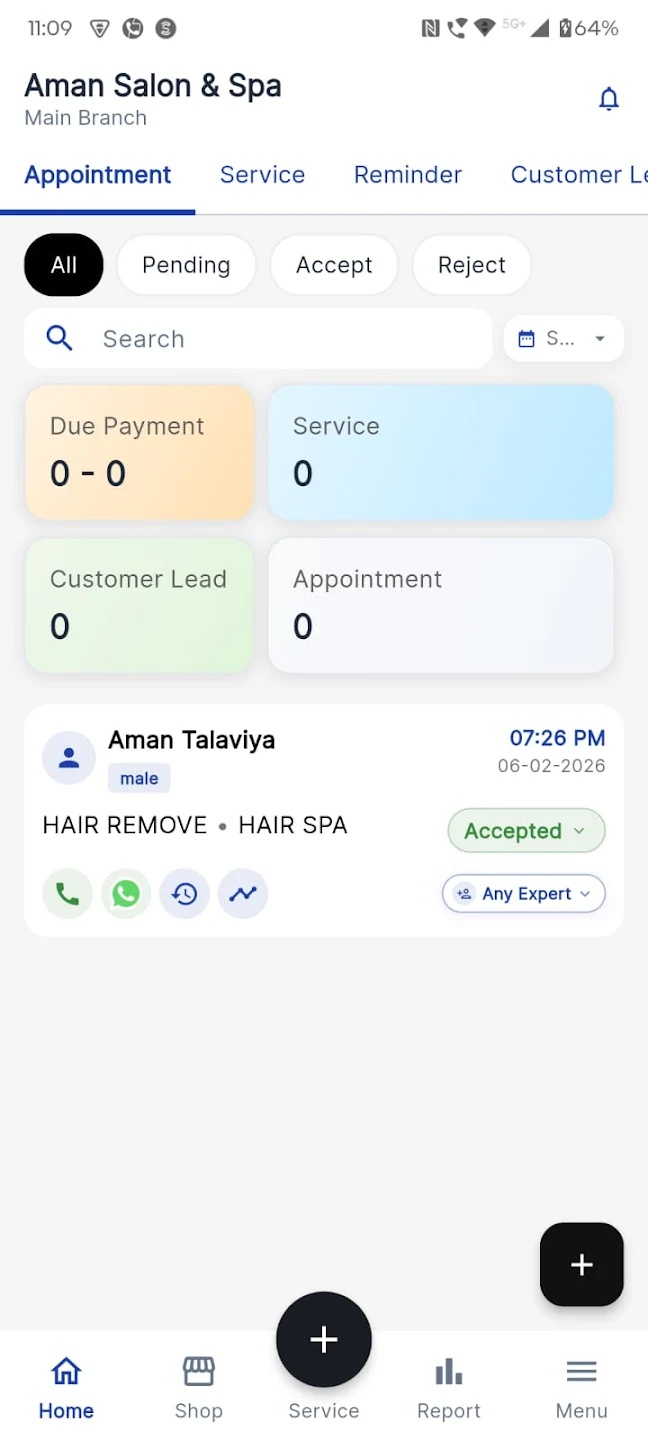Call Aman Talaviya via phone icon
The image size is (648, 1440).
(x=67, y=894)
